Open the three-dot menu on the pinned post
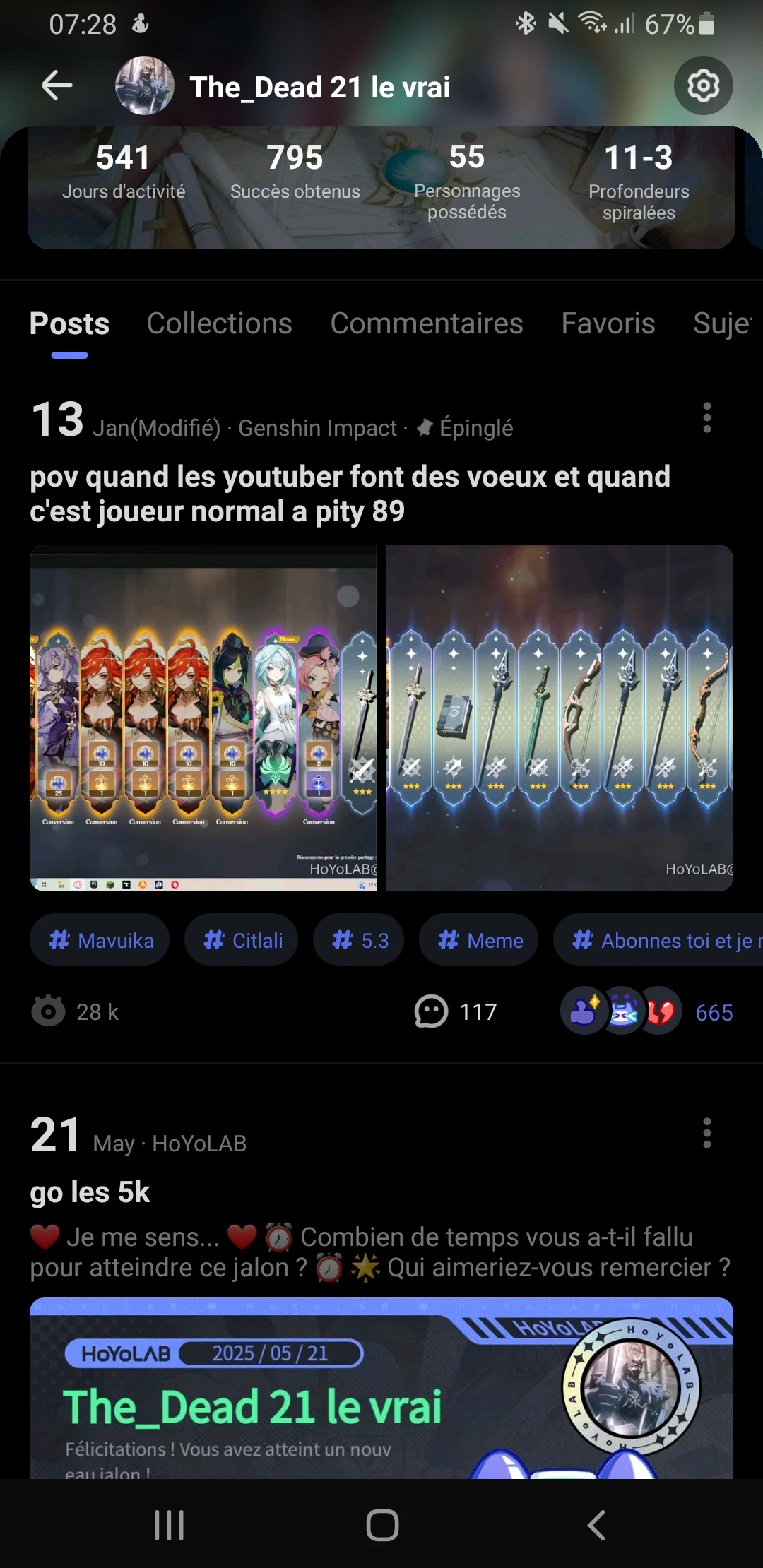 click(x=708, y=418)
